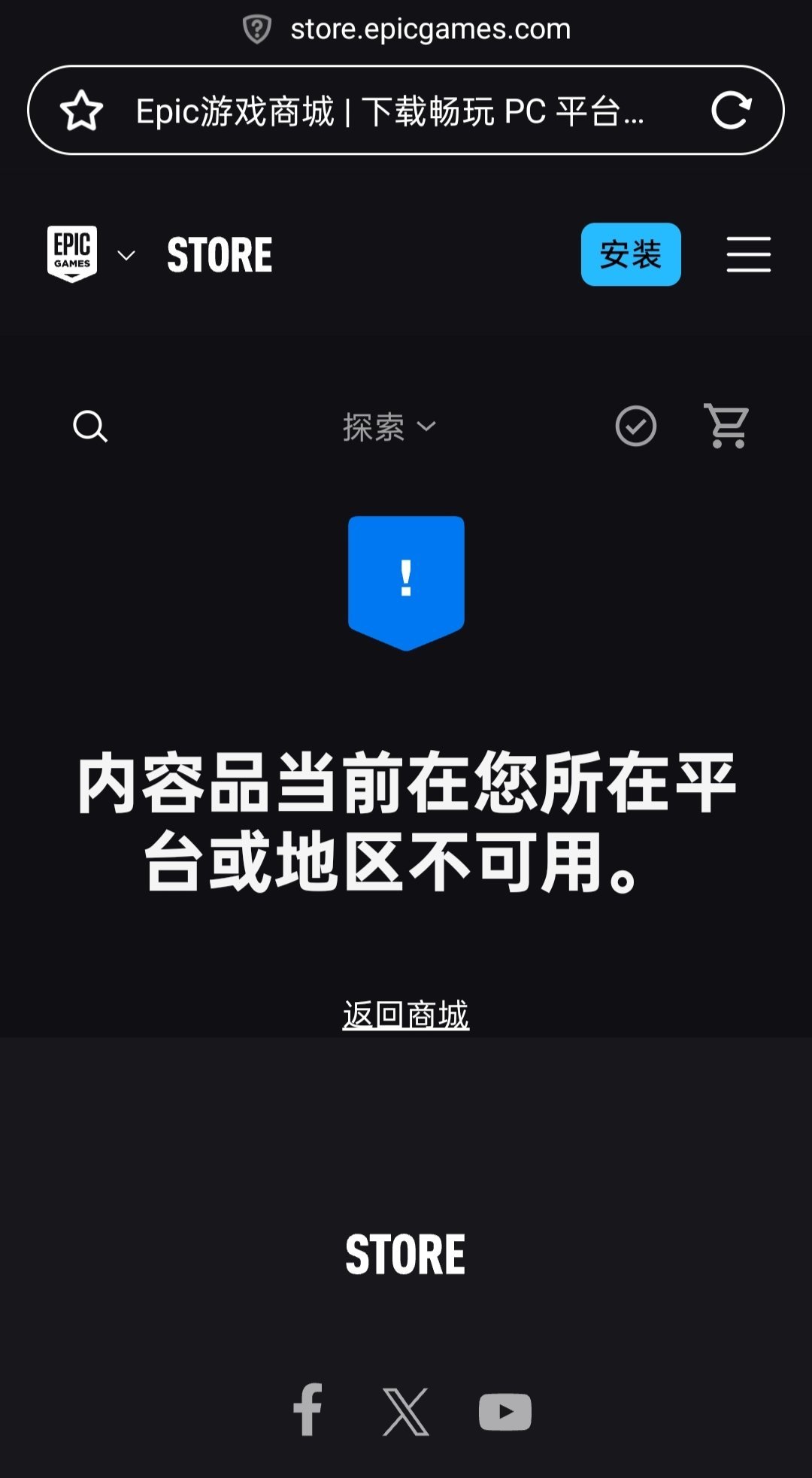Viewport: 812px width, 1478px height.
Task: Tap the address bar page title
Action: tap(389, 111)
